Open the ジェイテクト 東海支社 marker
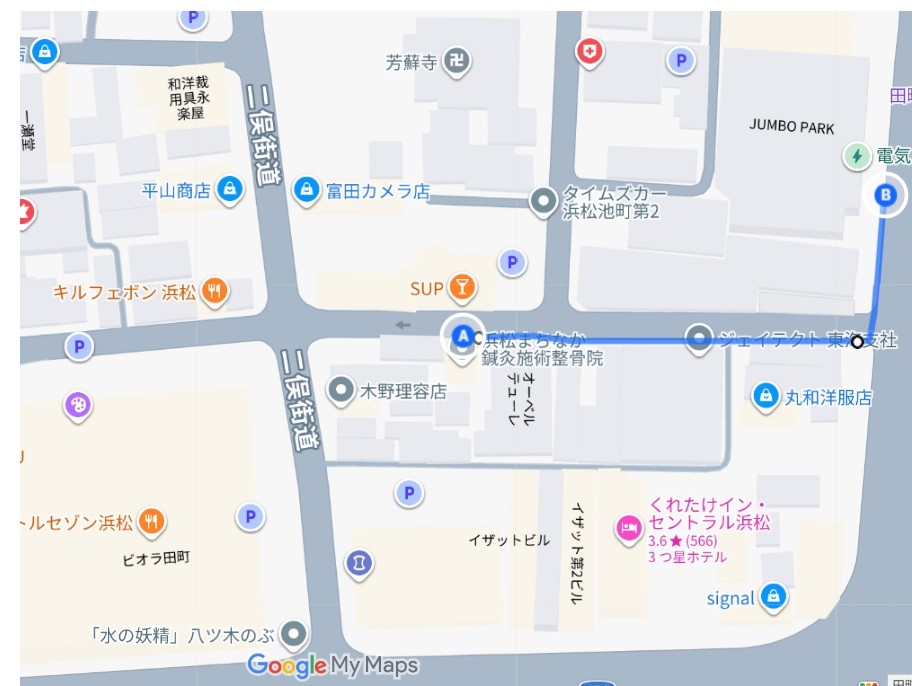Screen dimensions: 912x686 (x=699, y=339)
